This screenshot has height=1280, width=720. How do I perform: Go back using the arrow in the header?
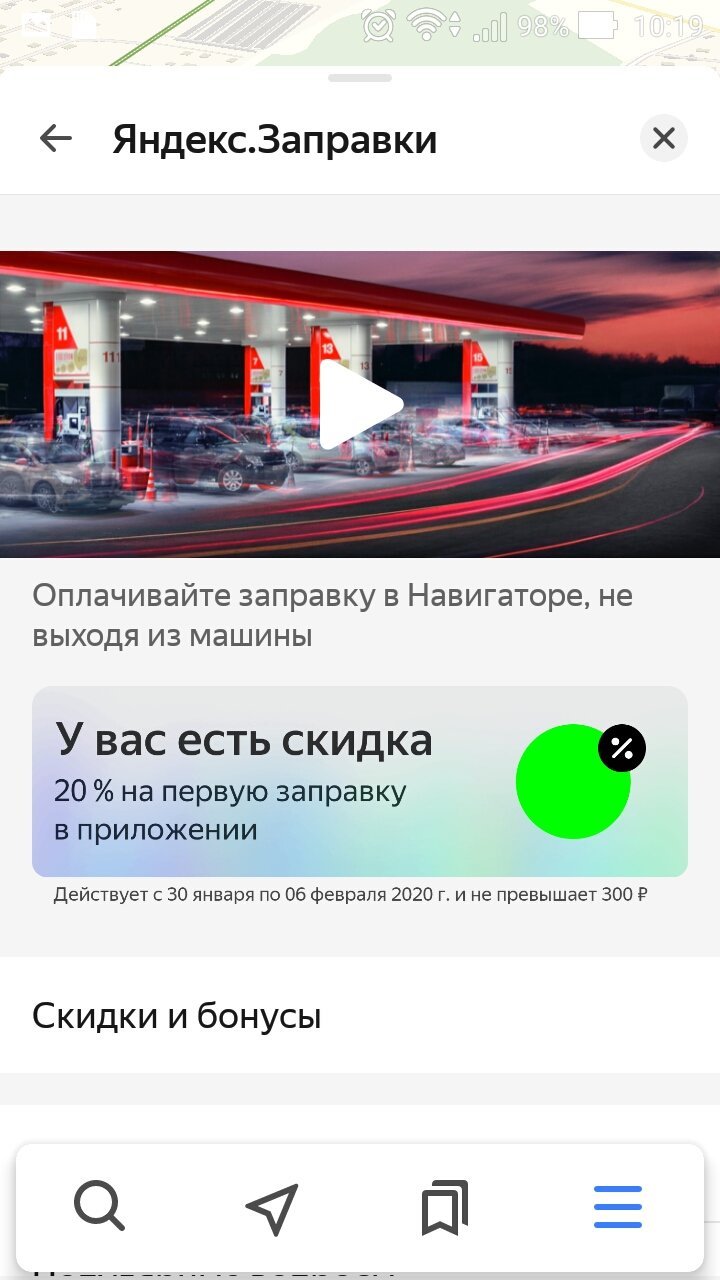(x=56, y=138)
